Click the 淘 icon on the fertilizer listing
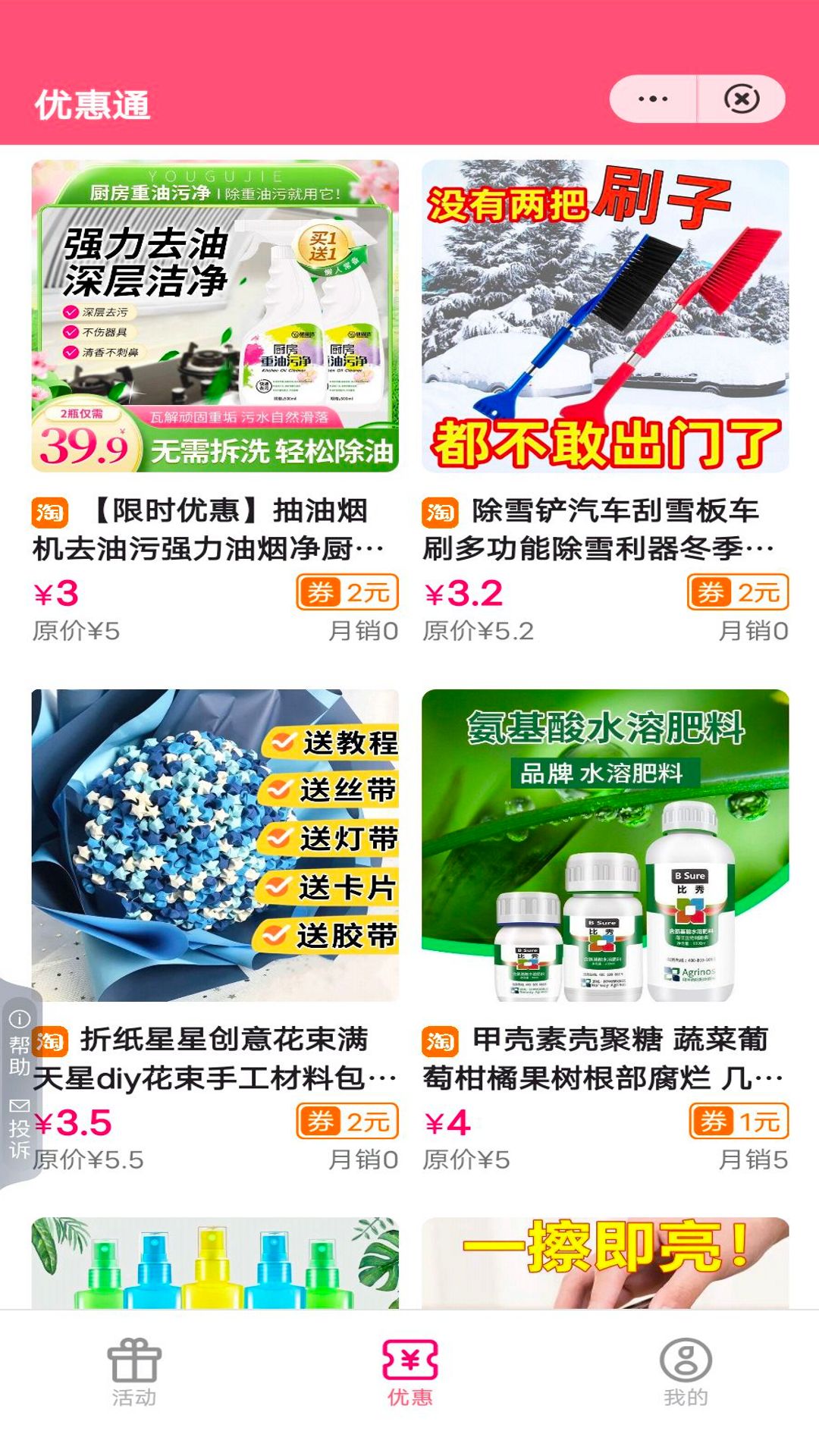Viewport: 819px width, 1456px height. click(438, 1043)
